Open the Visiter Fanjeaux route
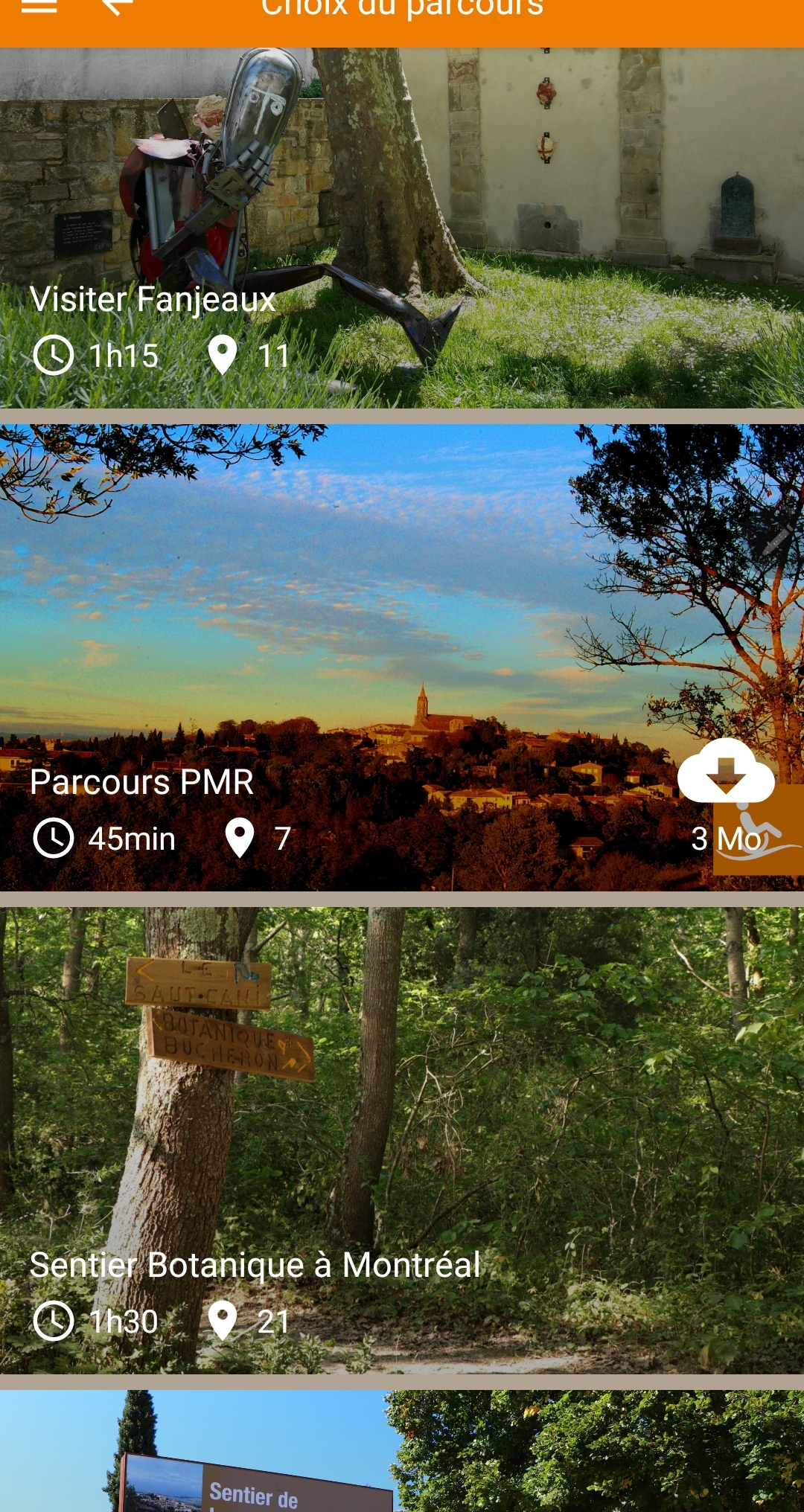This screenshot has width=804, height=1512. coord(402,228)
